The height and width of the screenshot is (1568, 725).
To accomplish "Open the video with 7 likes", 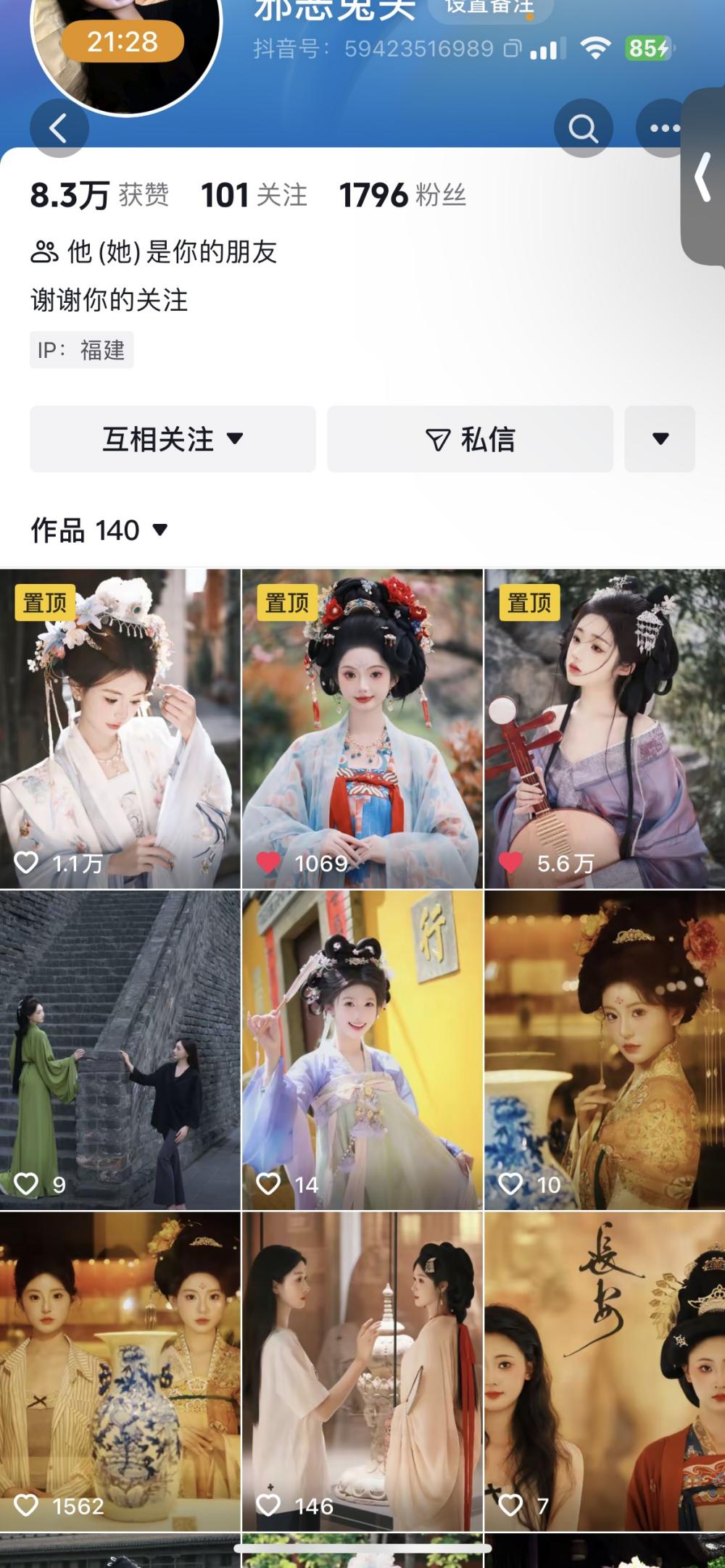I will (x=605, y=1372).
